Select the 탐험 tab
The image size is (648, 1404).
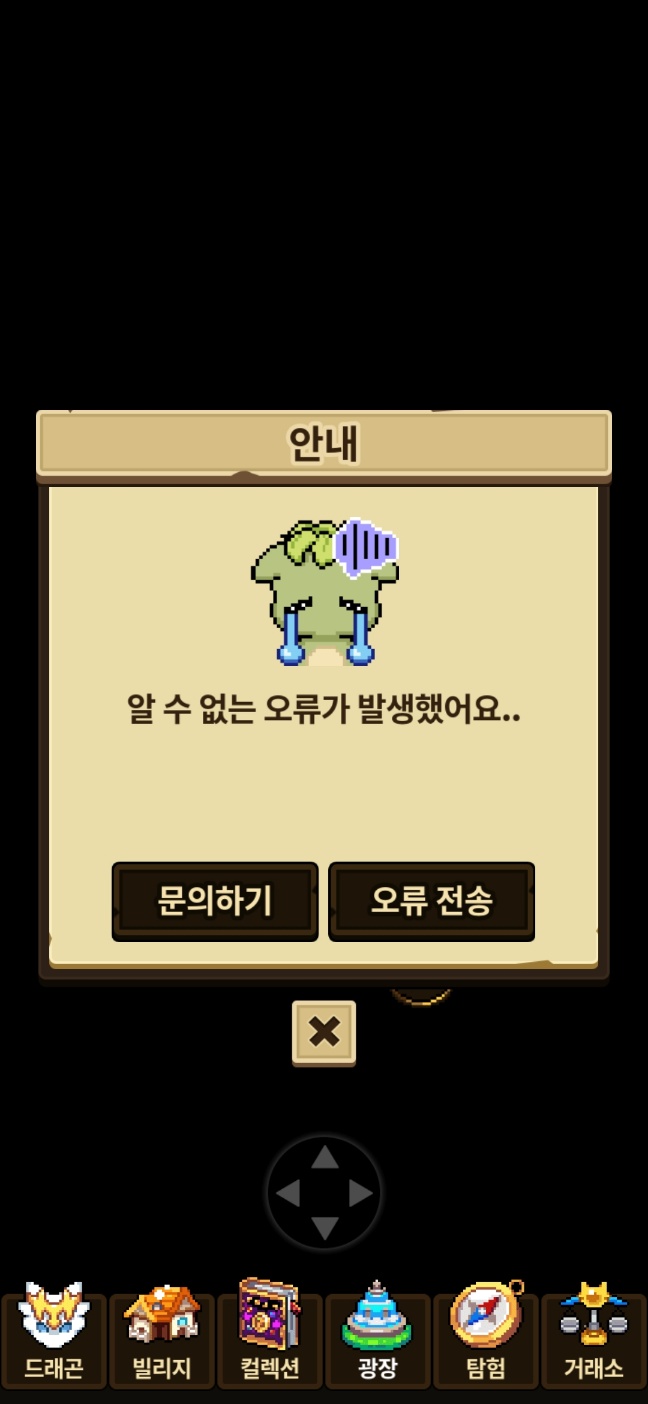click(486, 1339)
